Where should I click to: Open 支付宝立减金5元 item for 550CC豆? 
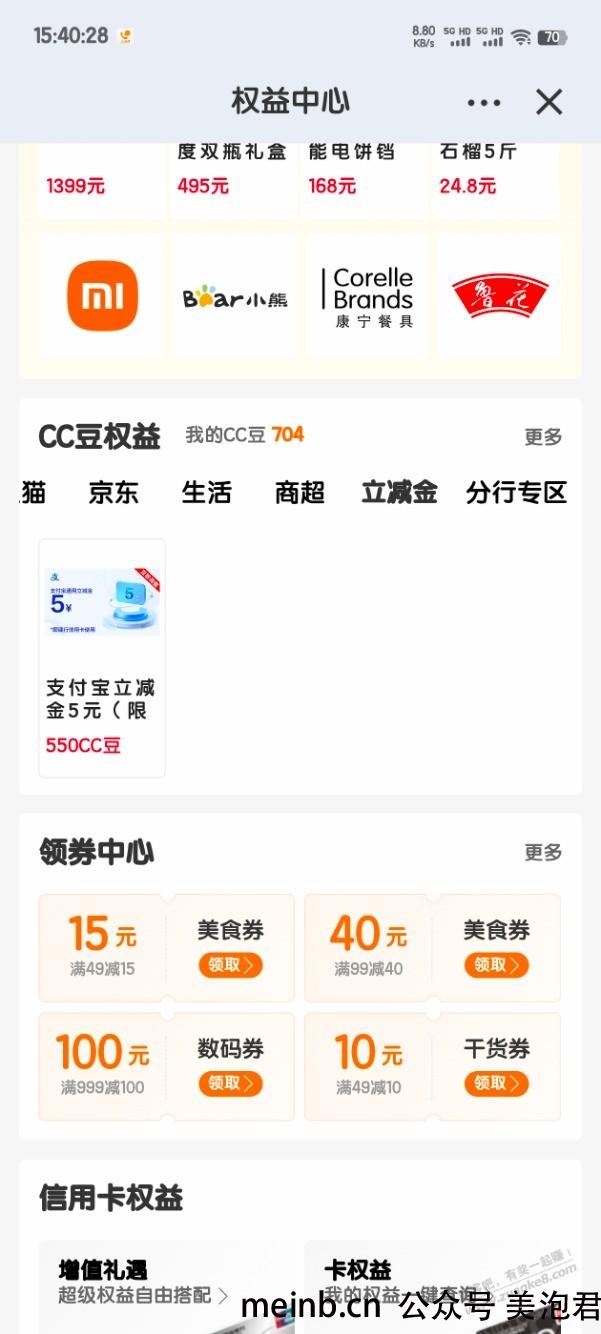click(102, 657)
